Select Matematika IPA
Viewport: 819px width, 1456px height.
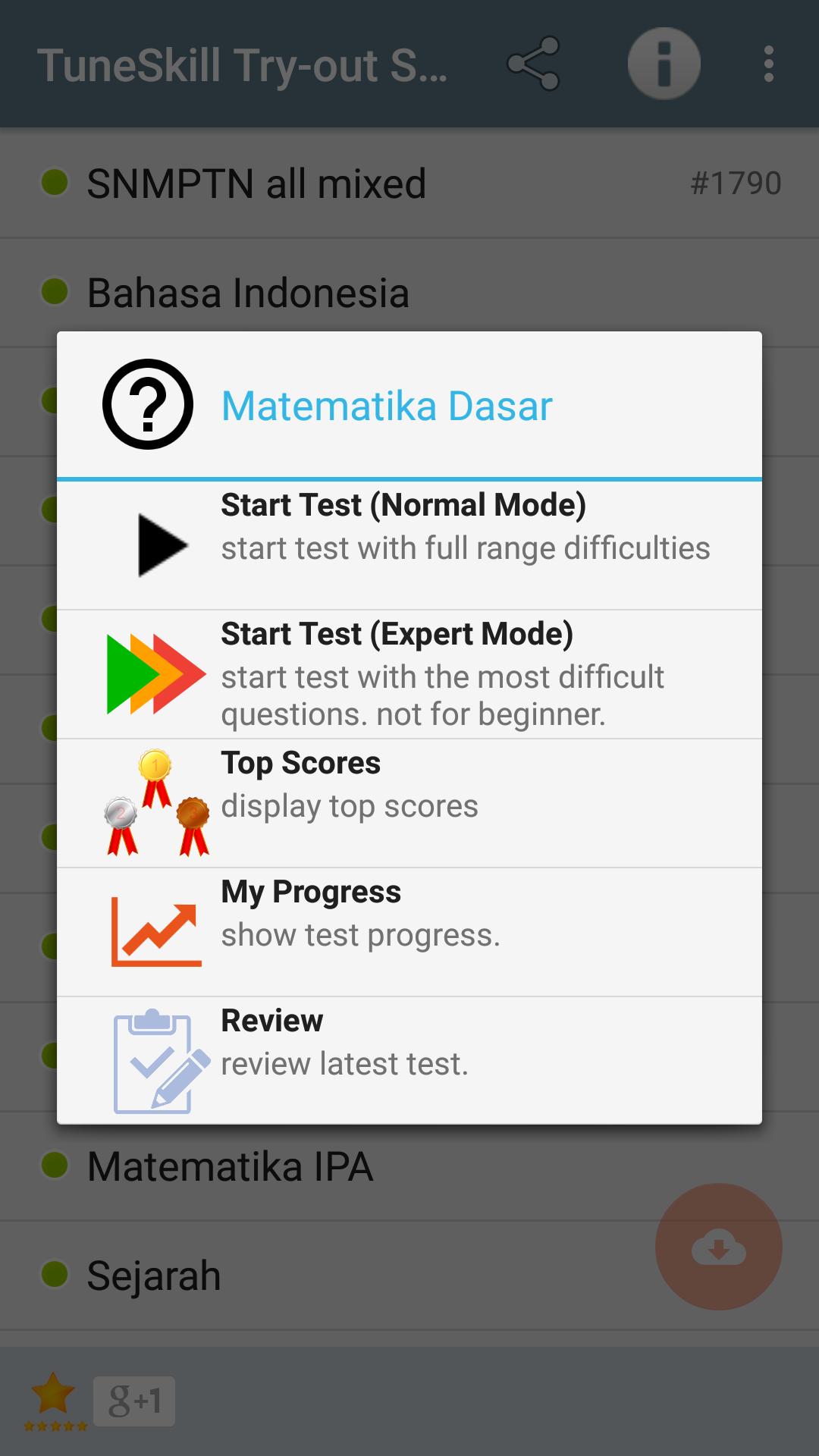click(x=230, y=1166)
